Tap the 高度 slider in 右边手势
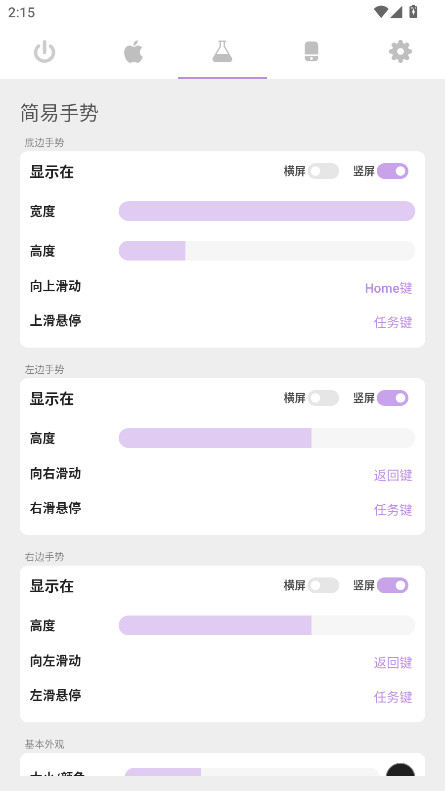The width and height of the screenshot is (445, 791). pyautogui.click(x=267, y=626)
